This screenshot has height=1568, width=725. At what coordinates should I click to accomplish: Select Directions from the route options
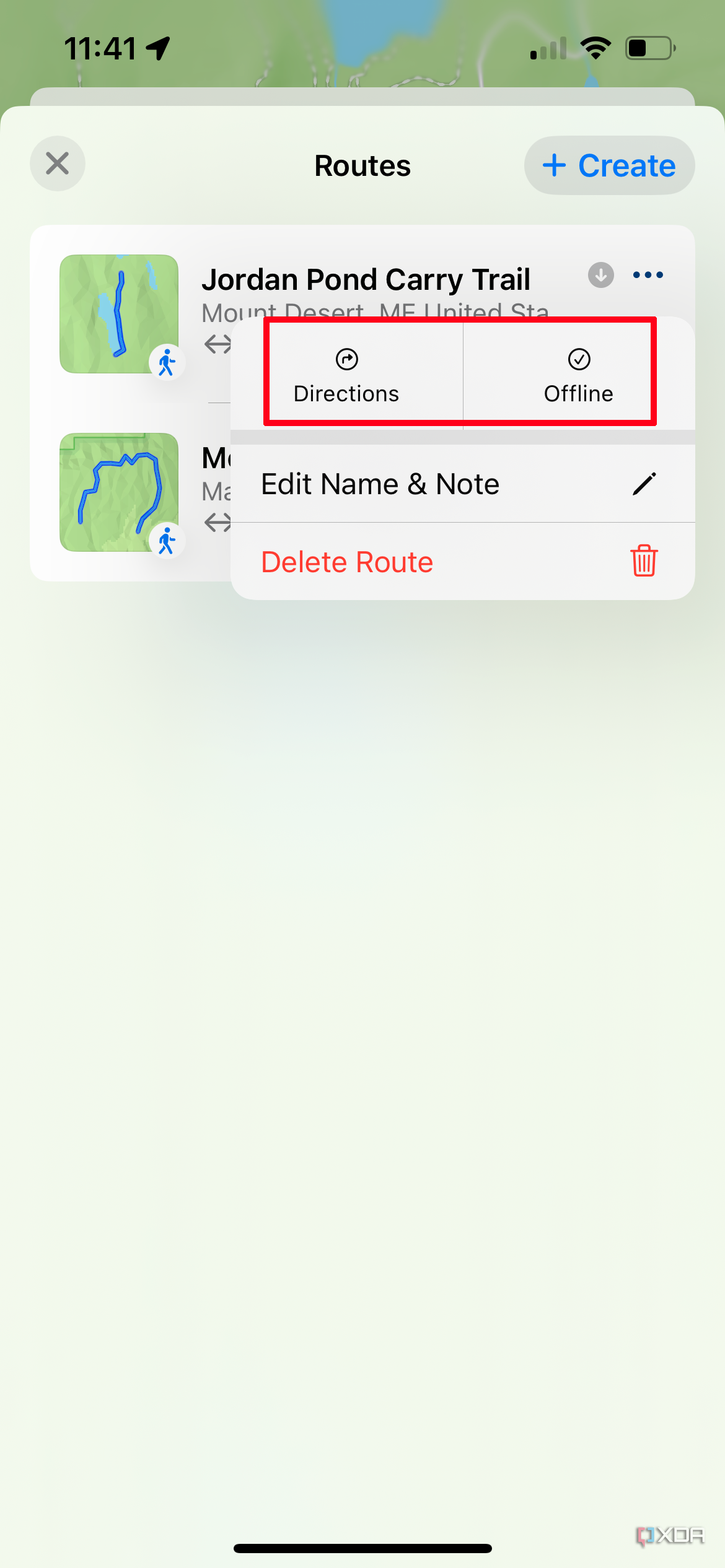click(346, 372)
